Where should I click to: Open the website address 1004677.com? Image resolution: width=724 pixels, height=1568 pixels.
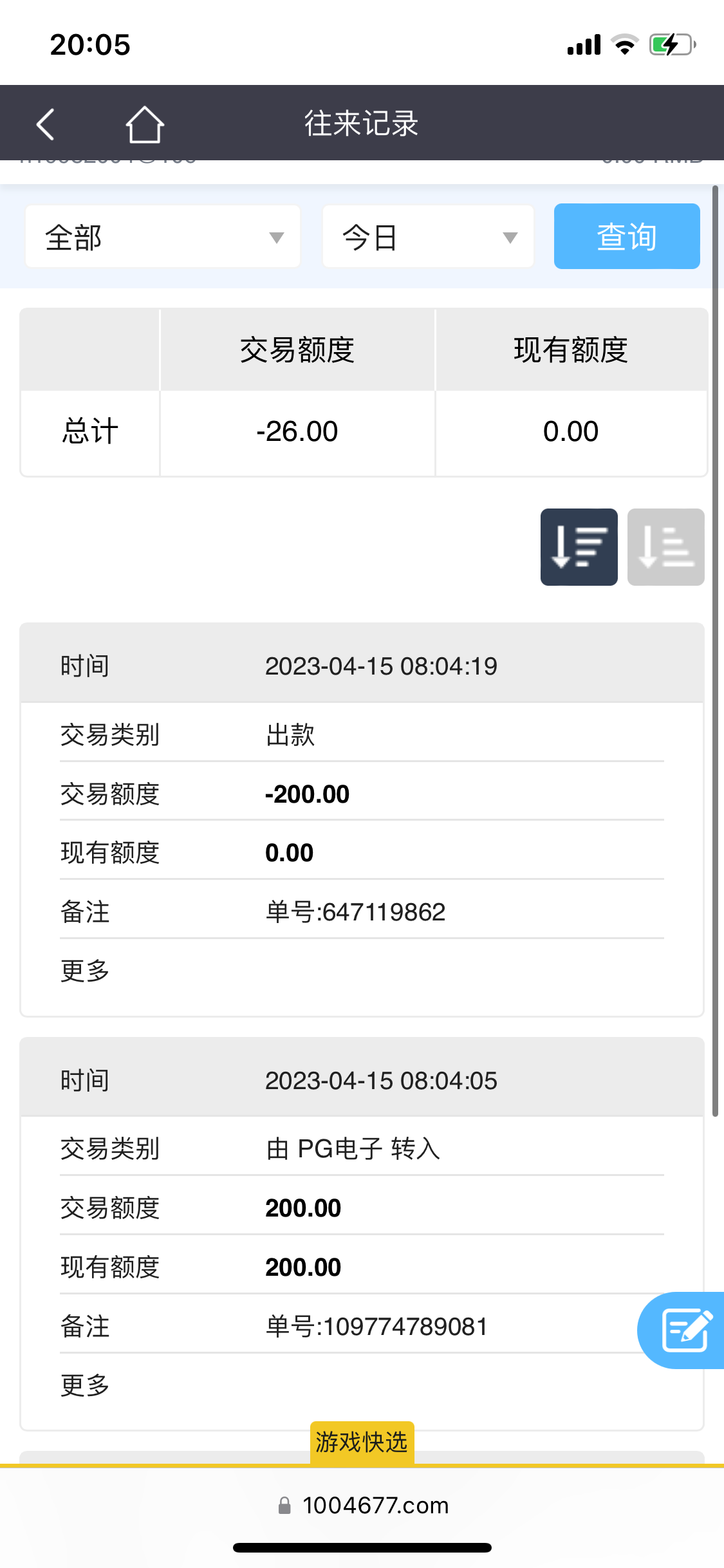pyautogui.click(x=375, y=1506)
